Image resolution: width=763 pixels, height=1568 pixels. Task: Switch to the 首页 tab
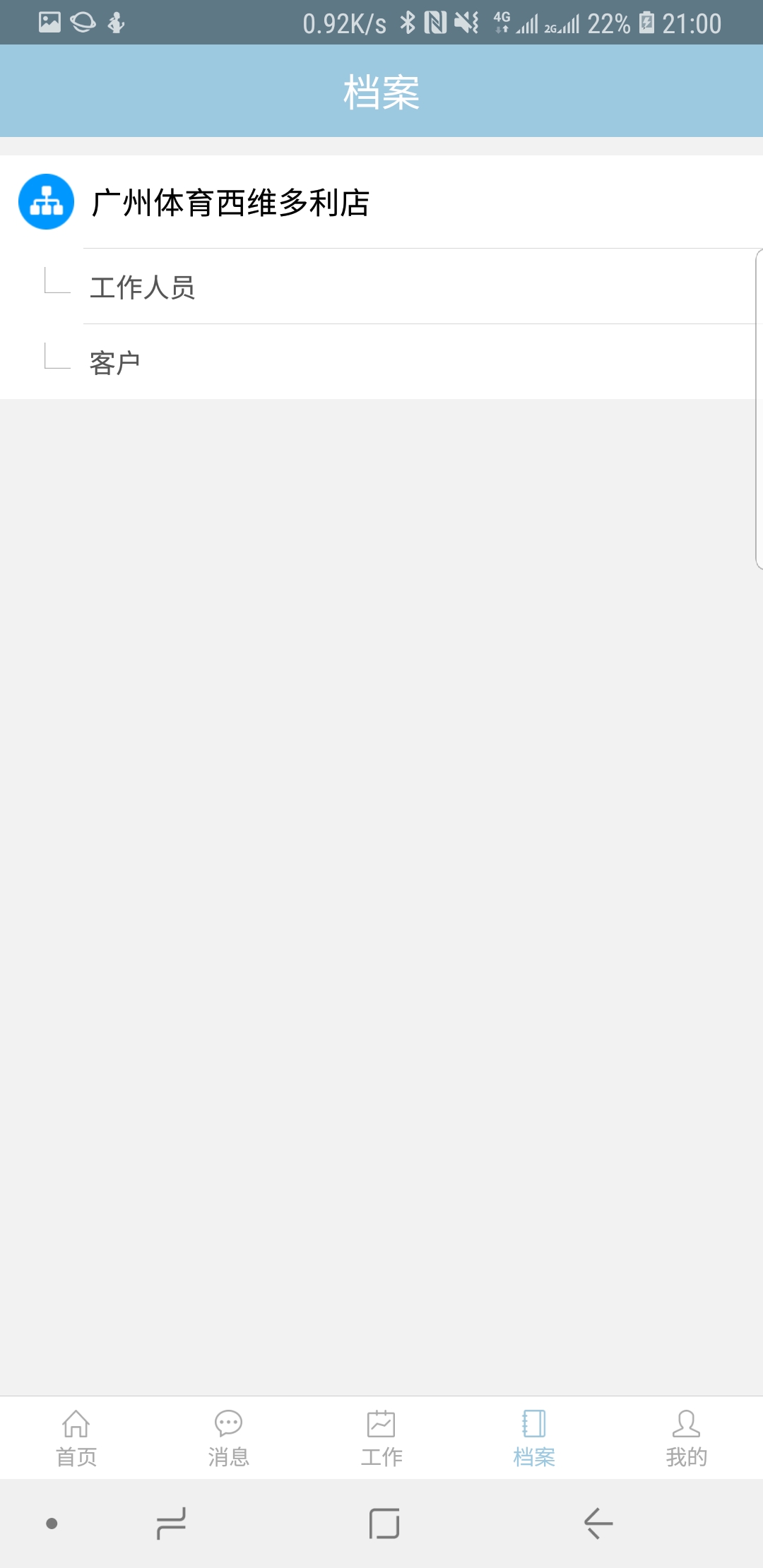(x=76, y=1438)
